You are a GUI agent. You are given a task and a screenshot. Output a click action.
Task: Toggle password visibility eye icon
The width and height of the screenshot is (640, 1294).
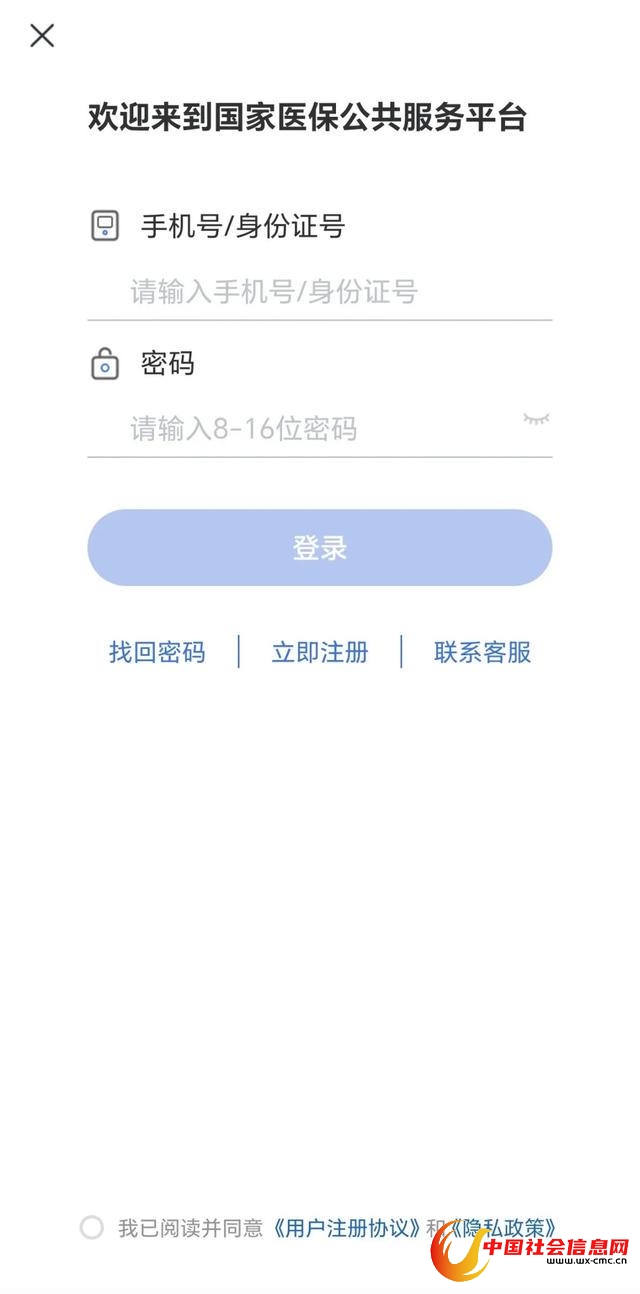[536, 420]
